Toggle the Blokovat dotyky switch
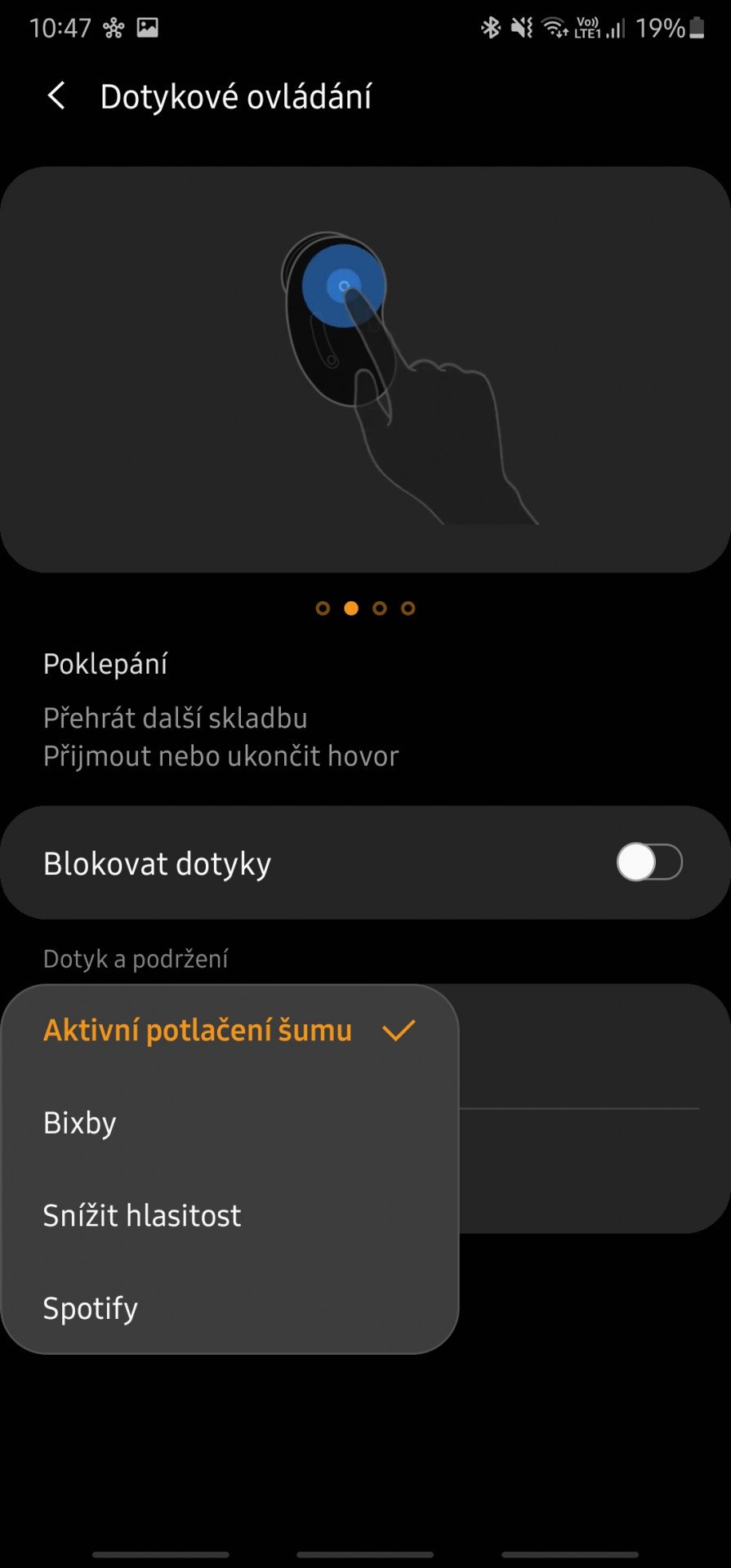731x1568 pixels. tap(649, 862)
